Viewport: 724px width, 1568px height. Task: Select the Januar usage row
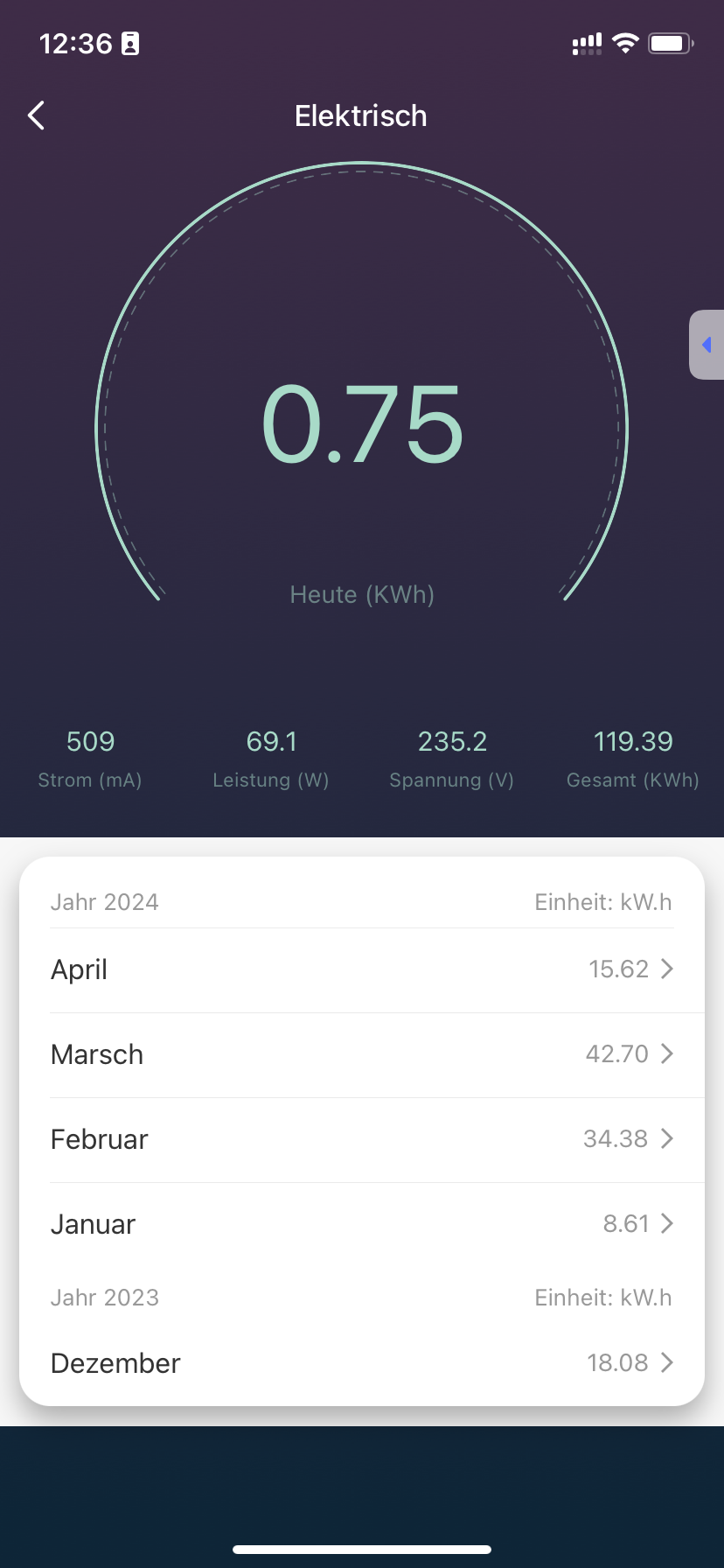tap(362, 1224)
